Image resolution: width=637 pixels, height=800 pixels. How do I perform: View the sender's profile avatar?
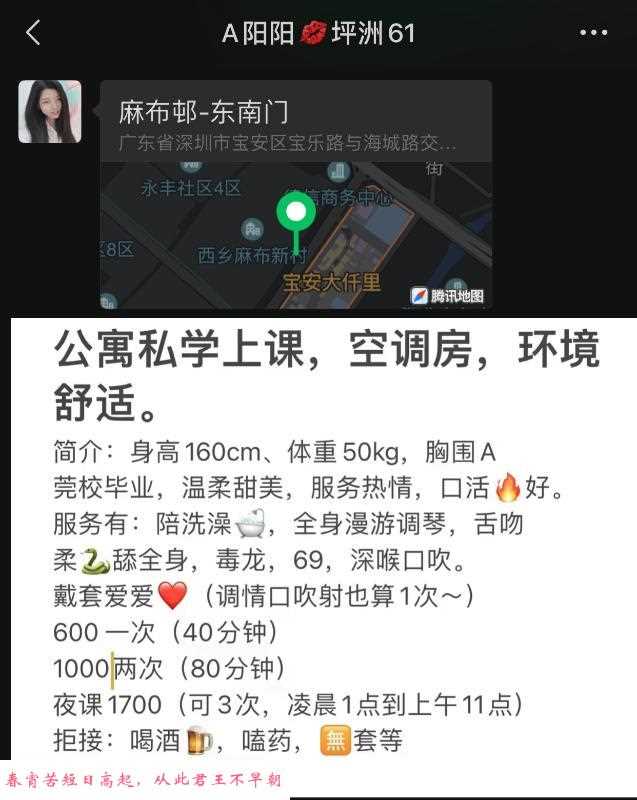50,111
